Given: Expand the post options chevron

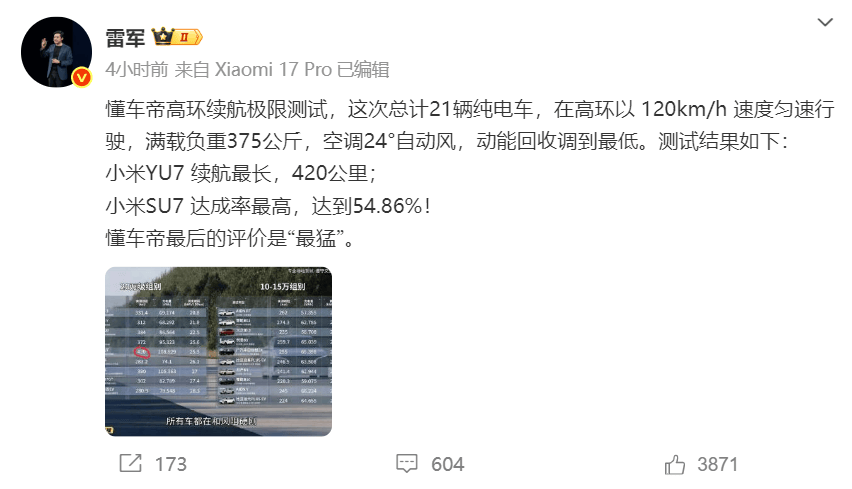Looking at the screenshot, I should point(824,23).
